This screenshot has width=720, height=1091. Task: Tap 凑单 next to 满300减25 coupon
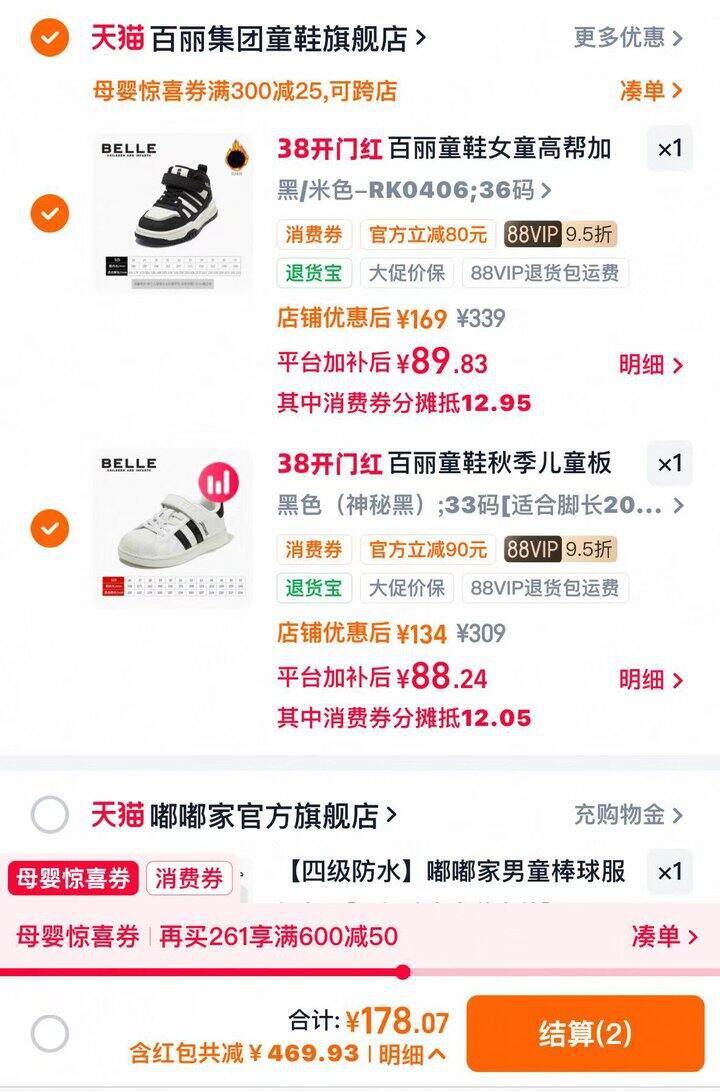click(x=651, y=91)
